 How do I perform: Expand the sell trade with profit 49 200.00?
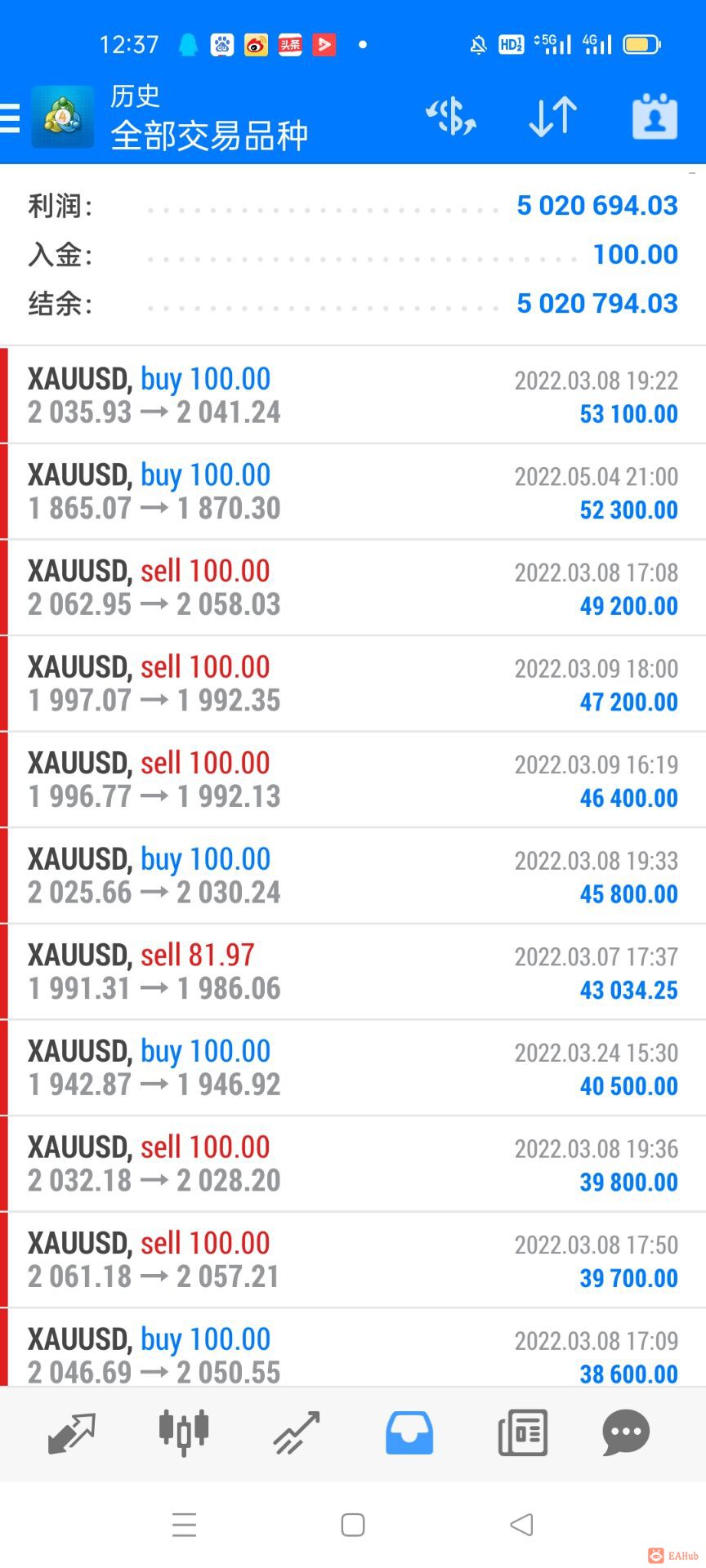click(353, 588)
